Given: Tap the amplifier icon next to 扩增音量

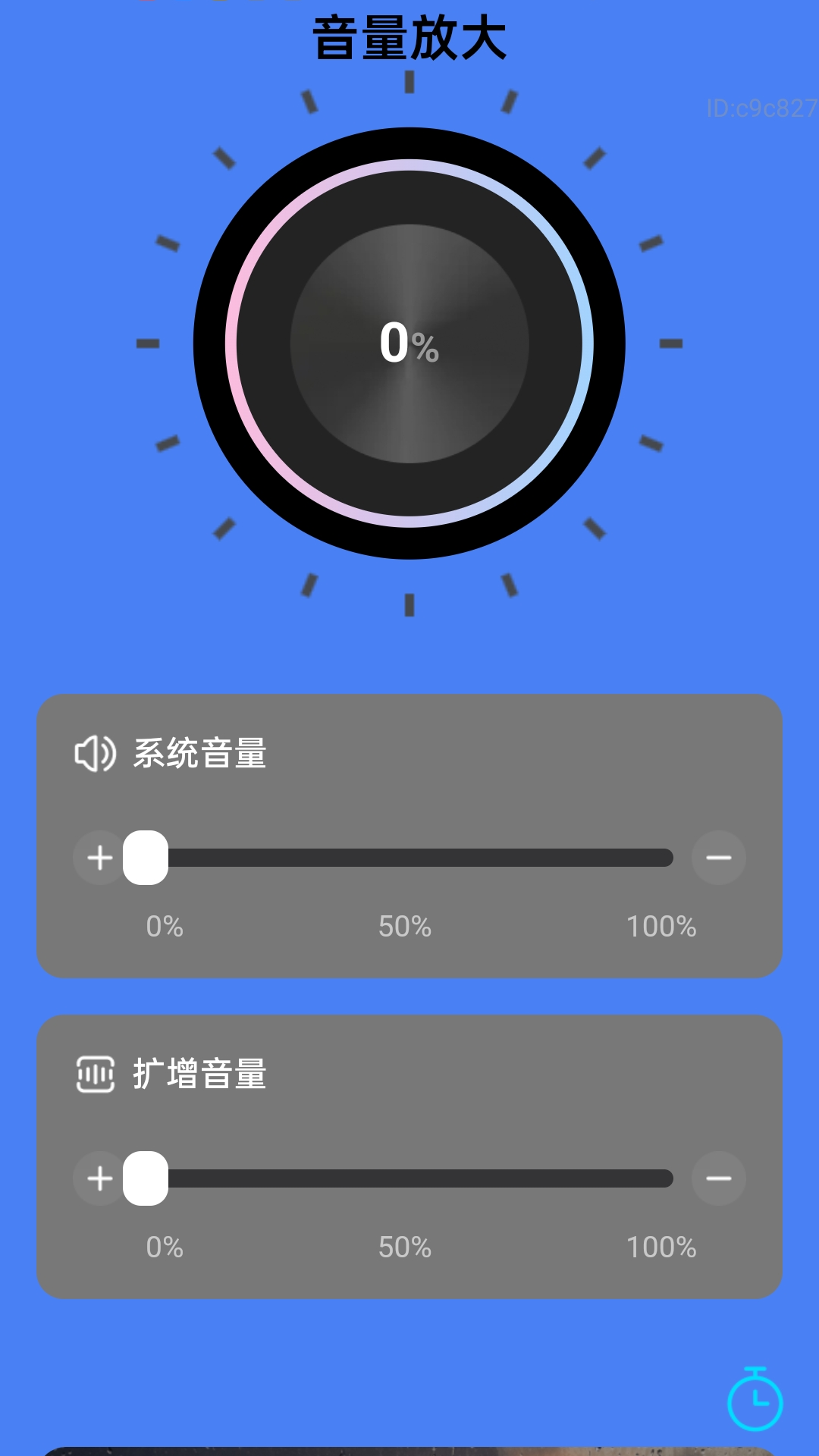Looking at the screenshot, I should pyautogui.click(x=94, y=1075).
